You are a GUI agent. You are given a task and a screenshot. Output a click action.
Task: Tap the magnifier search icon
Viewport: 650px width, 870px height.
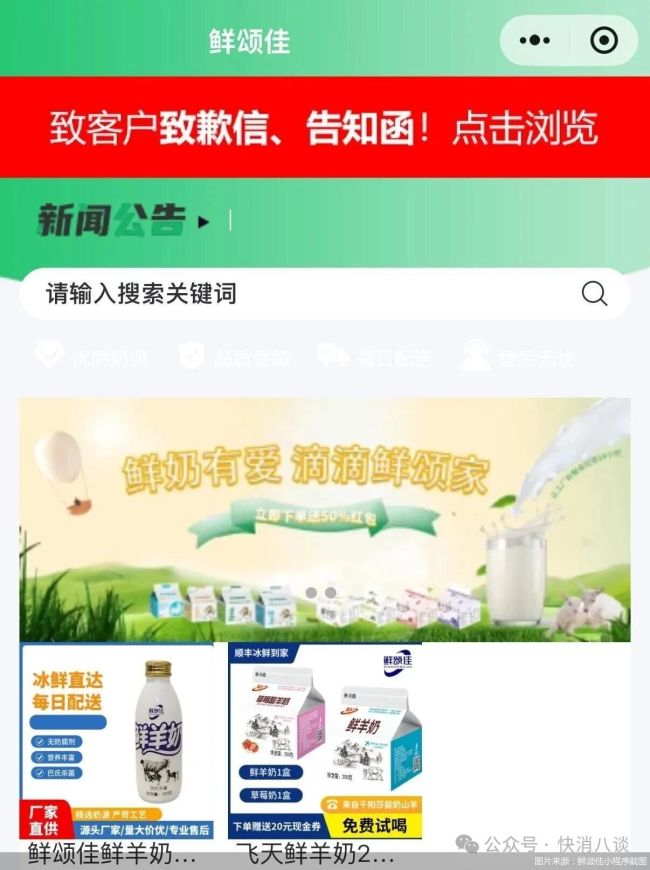click(x=594, y=294)
